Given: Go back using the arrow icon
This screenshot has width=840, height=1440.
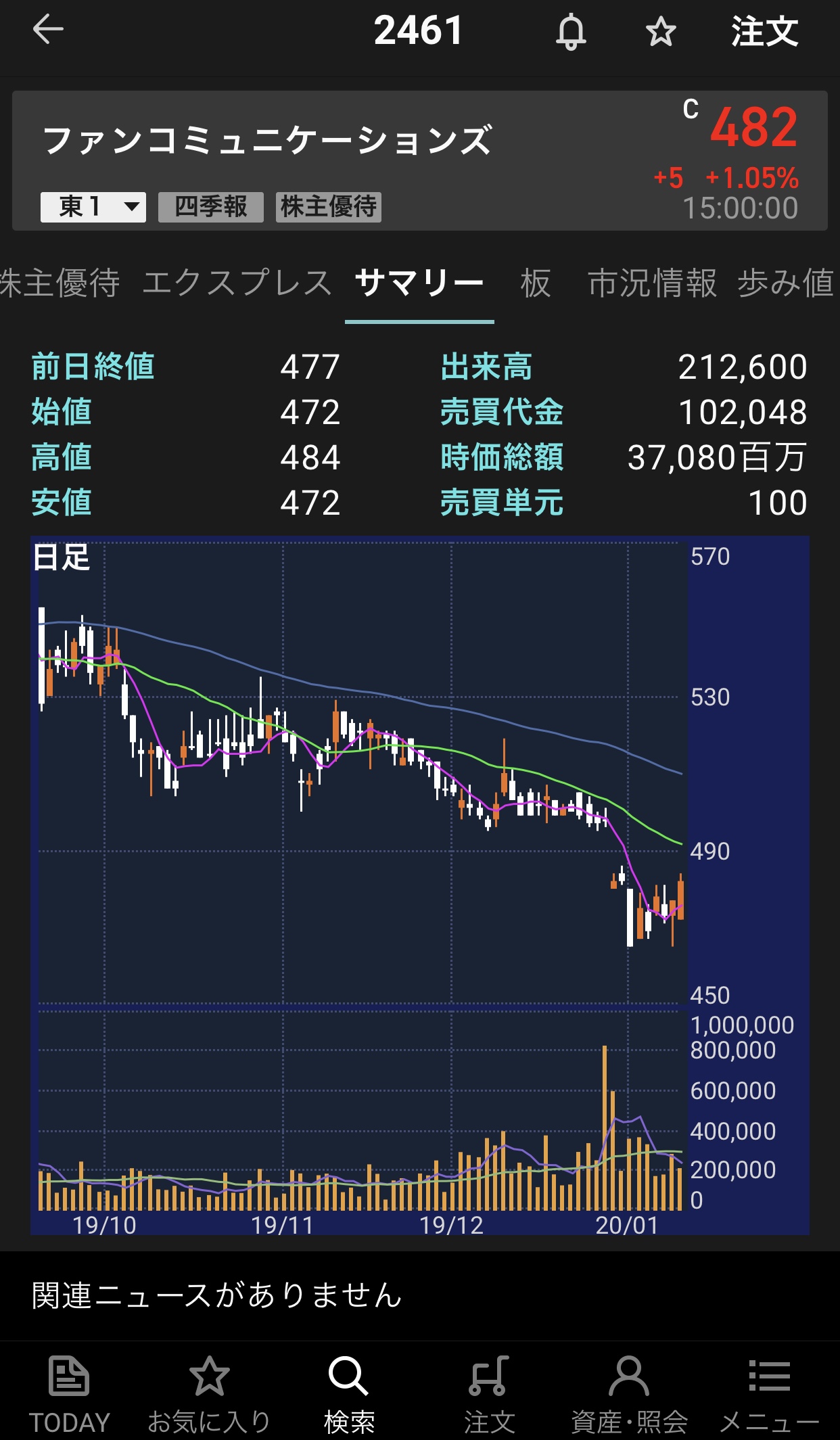Looking at the screenshot, I should [x=48, y=30].
